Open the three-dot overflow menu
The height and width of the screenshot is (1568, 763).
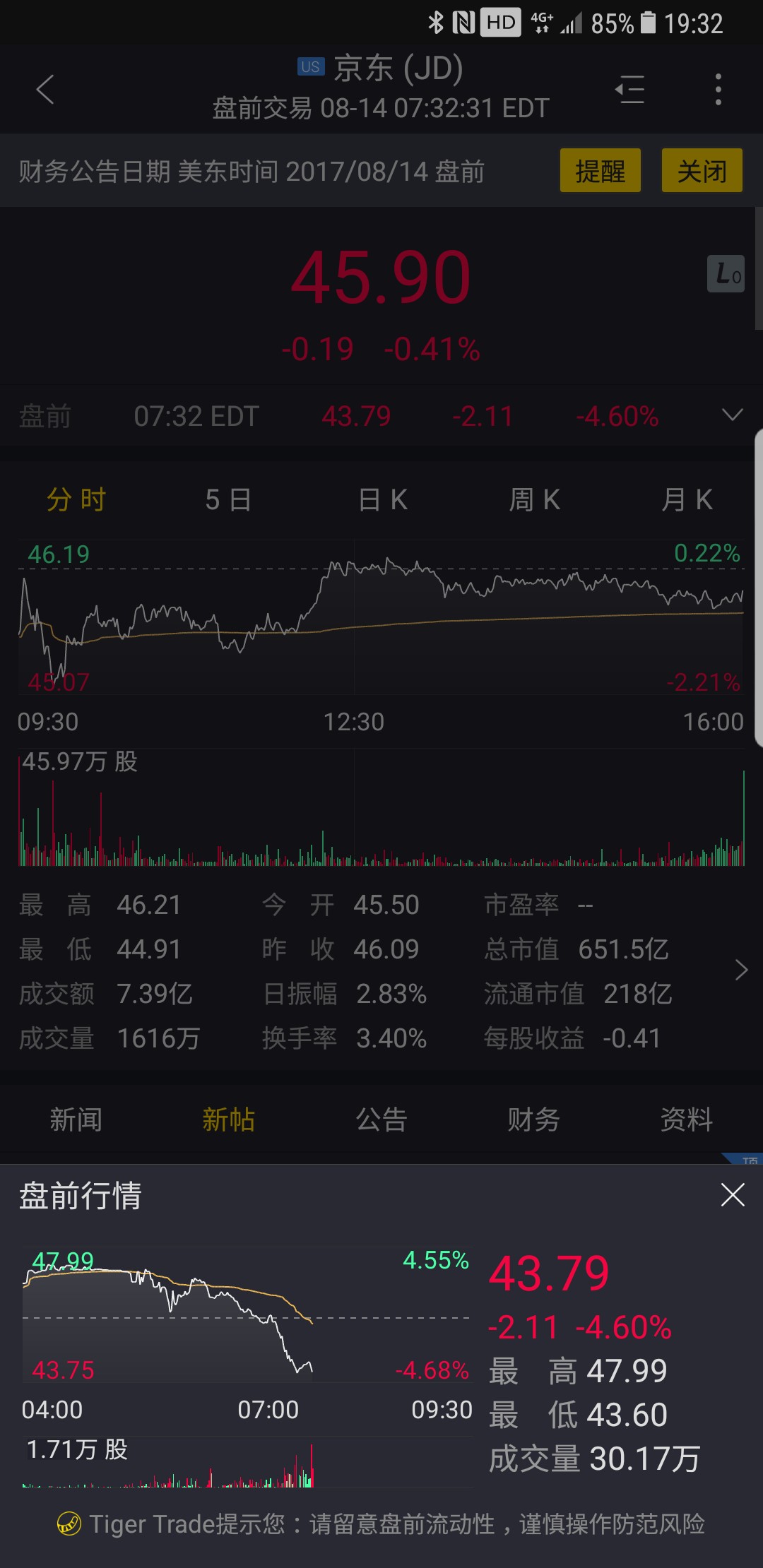(718, 90)
